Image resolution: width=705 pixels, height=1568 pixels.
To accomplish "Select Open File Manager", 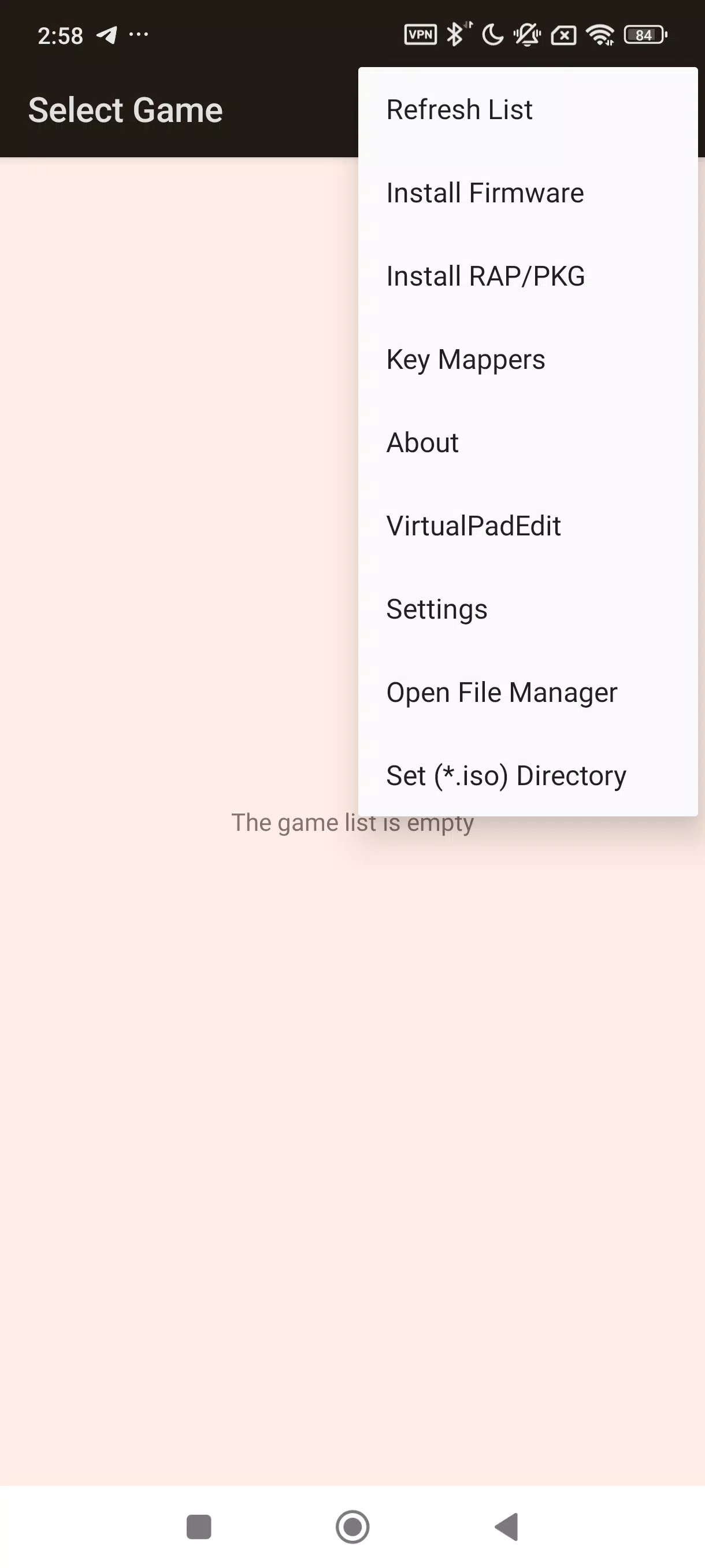I will click(528, 693).
